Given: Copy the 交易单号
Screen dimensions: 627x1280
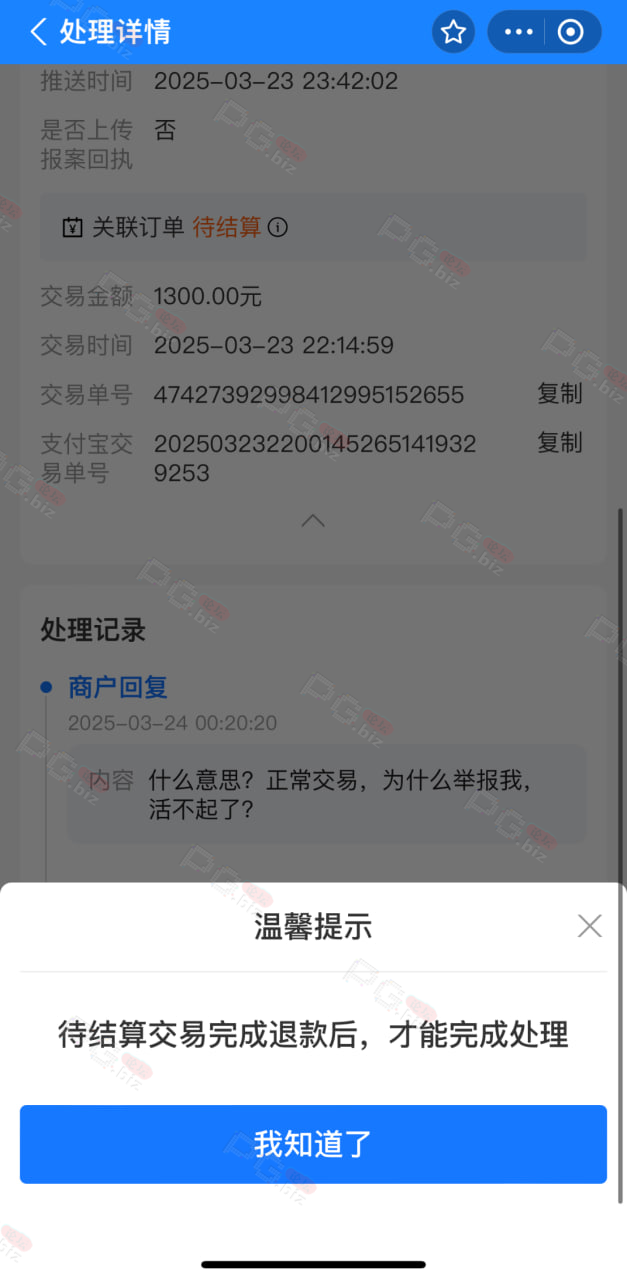Looking at the screenshot, I should (560, 394).
